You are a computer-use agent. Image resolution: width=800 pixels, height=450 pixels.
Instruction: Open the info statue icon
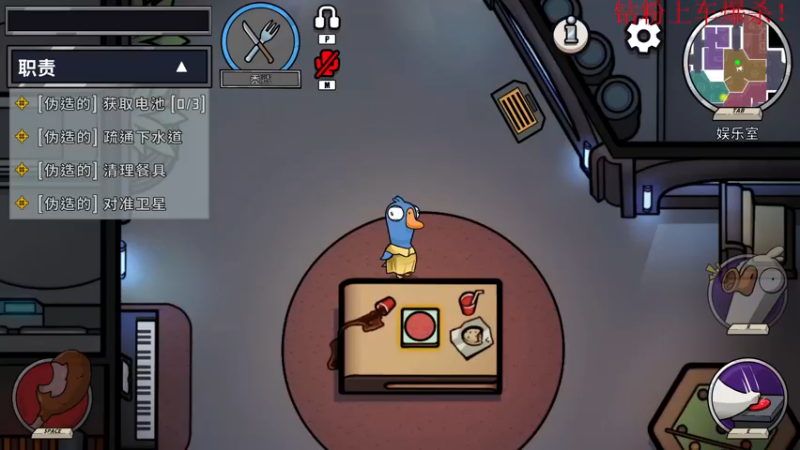pos(571,35)
